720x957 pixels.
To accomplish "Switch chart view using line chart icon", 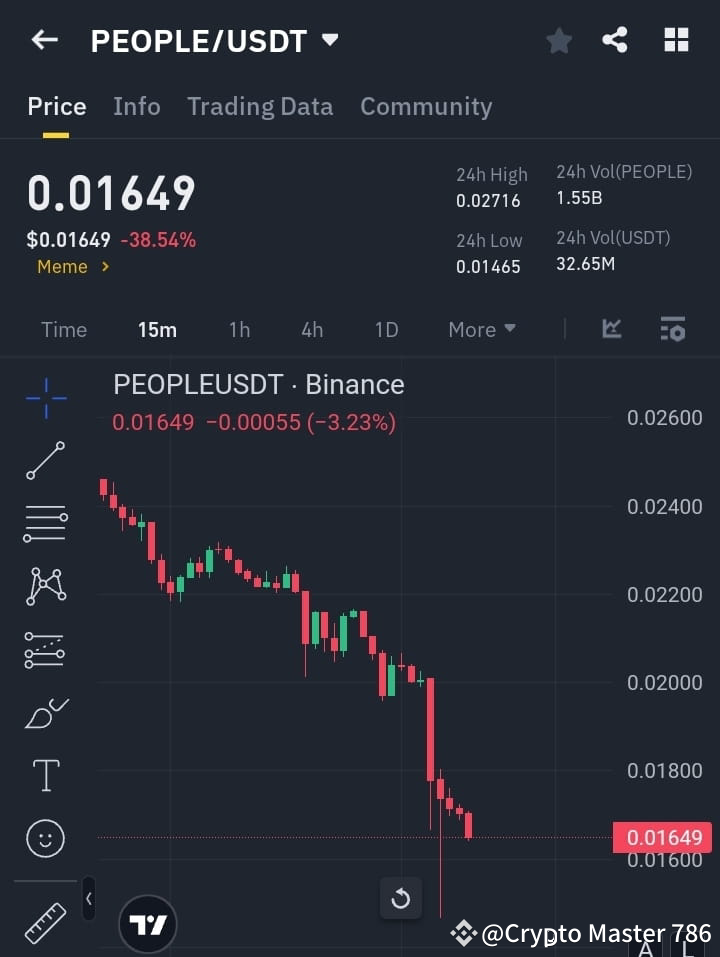I will tap(610, 329).
